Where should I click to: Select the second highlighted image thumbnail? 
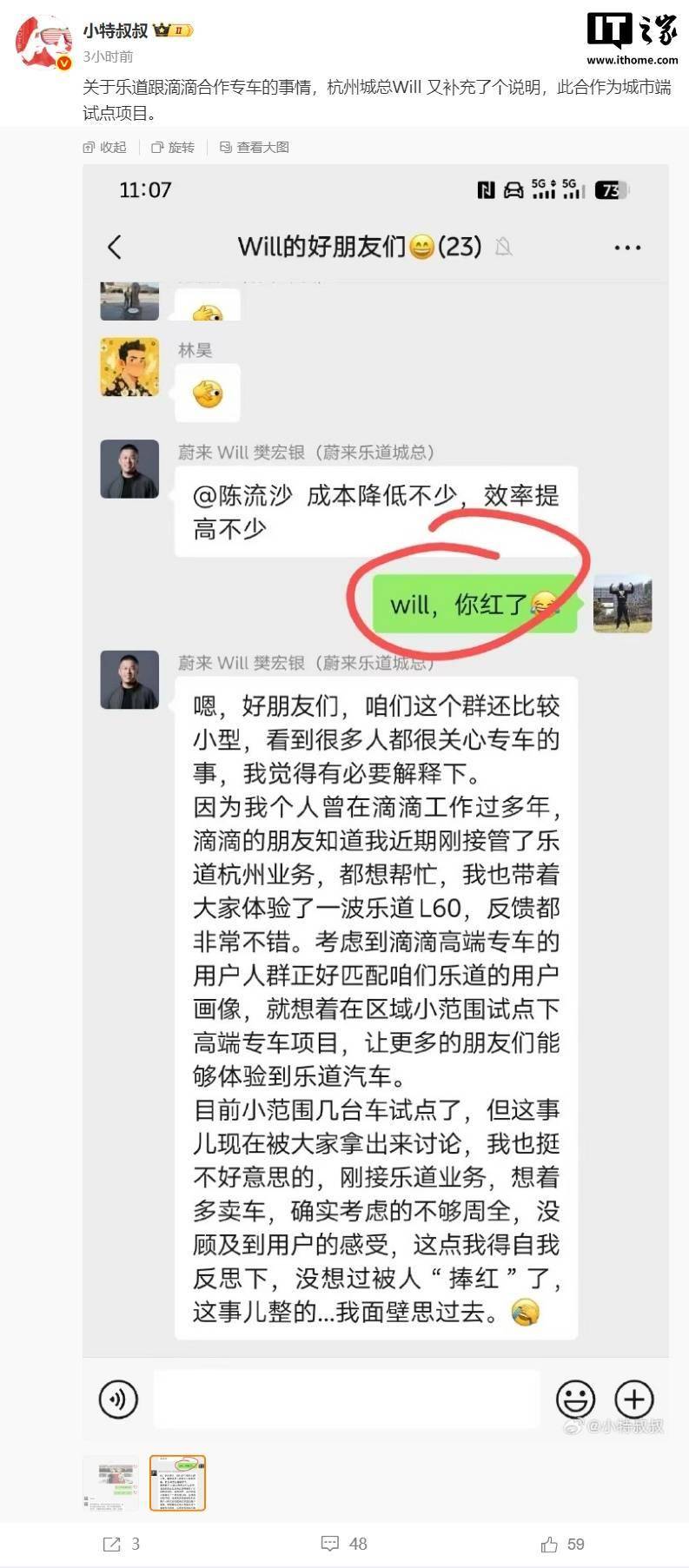(x=177, y=1483)
